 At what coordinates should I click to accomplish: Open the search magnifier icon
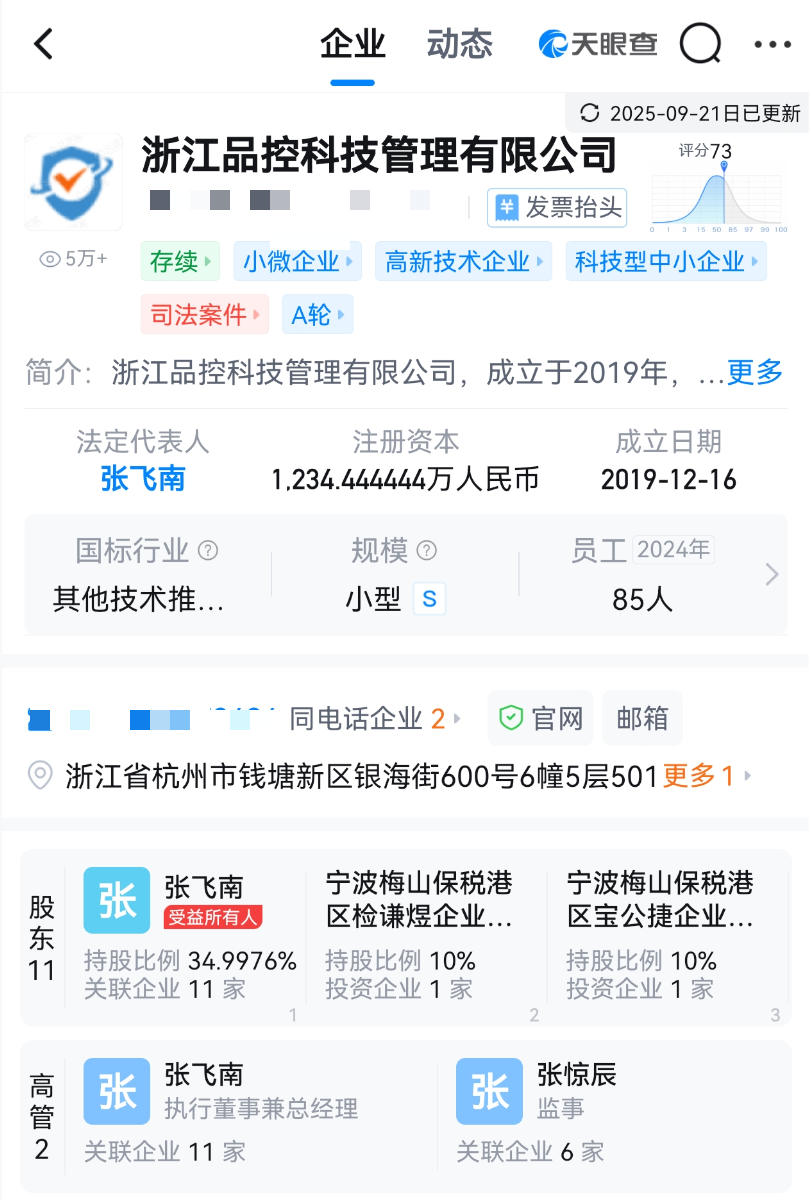point(700,44)
